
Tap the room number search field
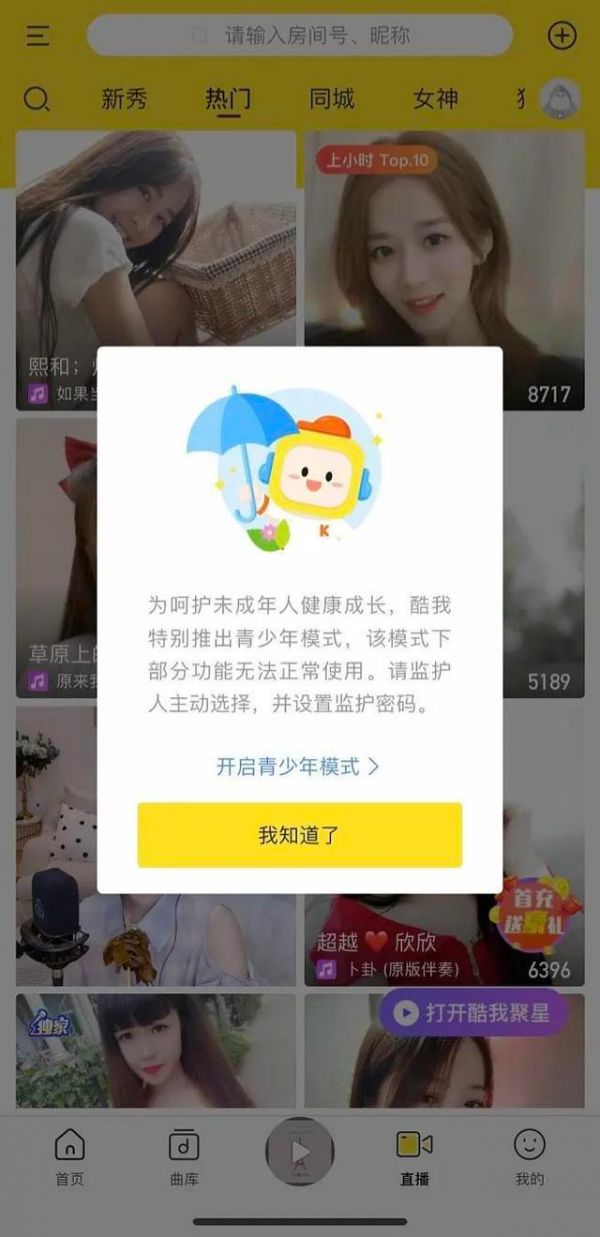pyautogui.click(x=300, y=36)
